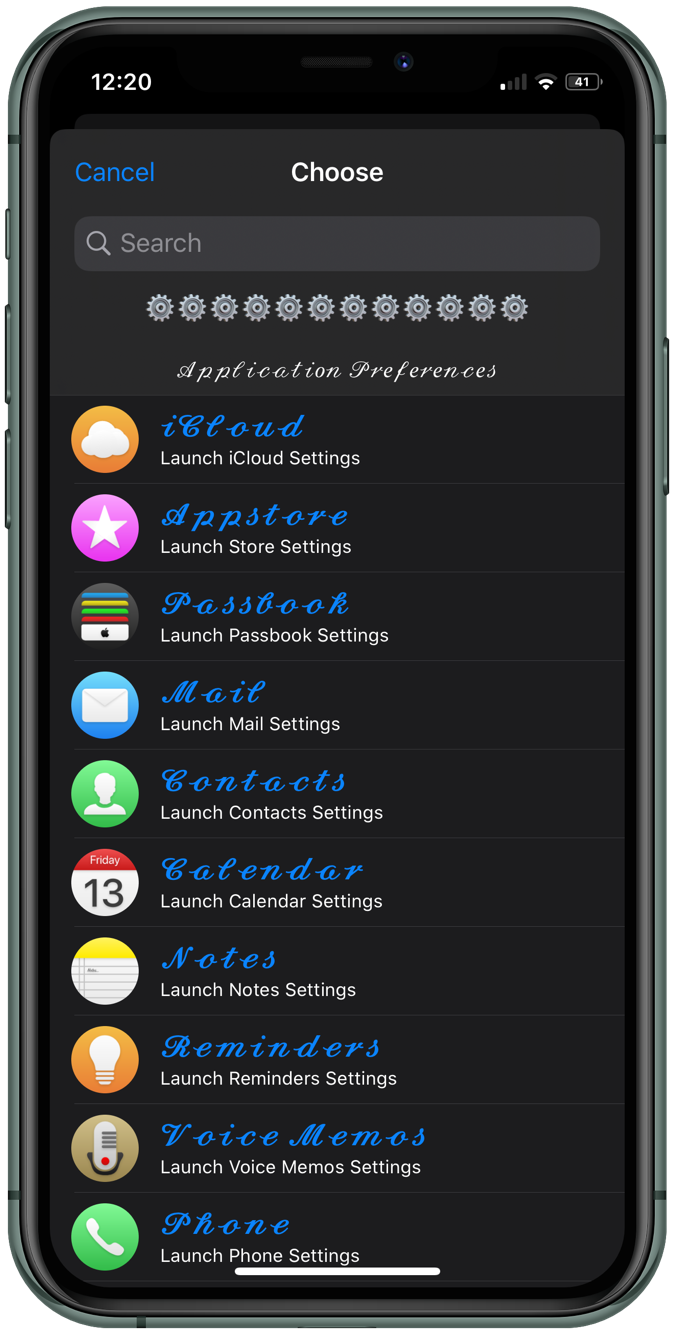Image resolution: width=675 pixels, height=1336 pixels.
Task: Select Contacts settings entry
Action: pos(337,794)
